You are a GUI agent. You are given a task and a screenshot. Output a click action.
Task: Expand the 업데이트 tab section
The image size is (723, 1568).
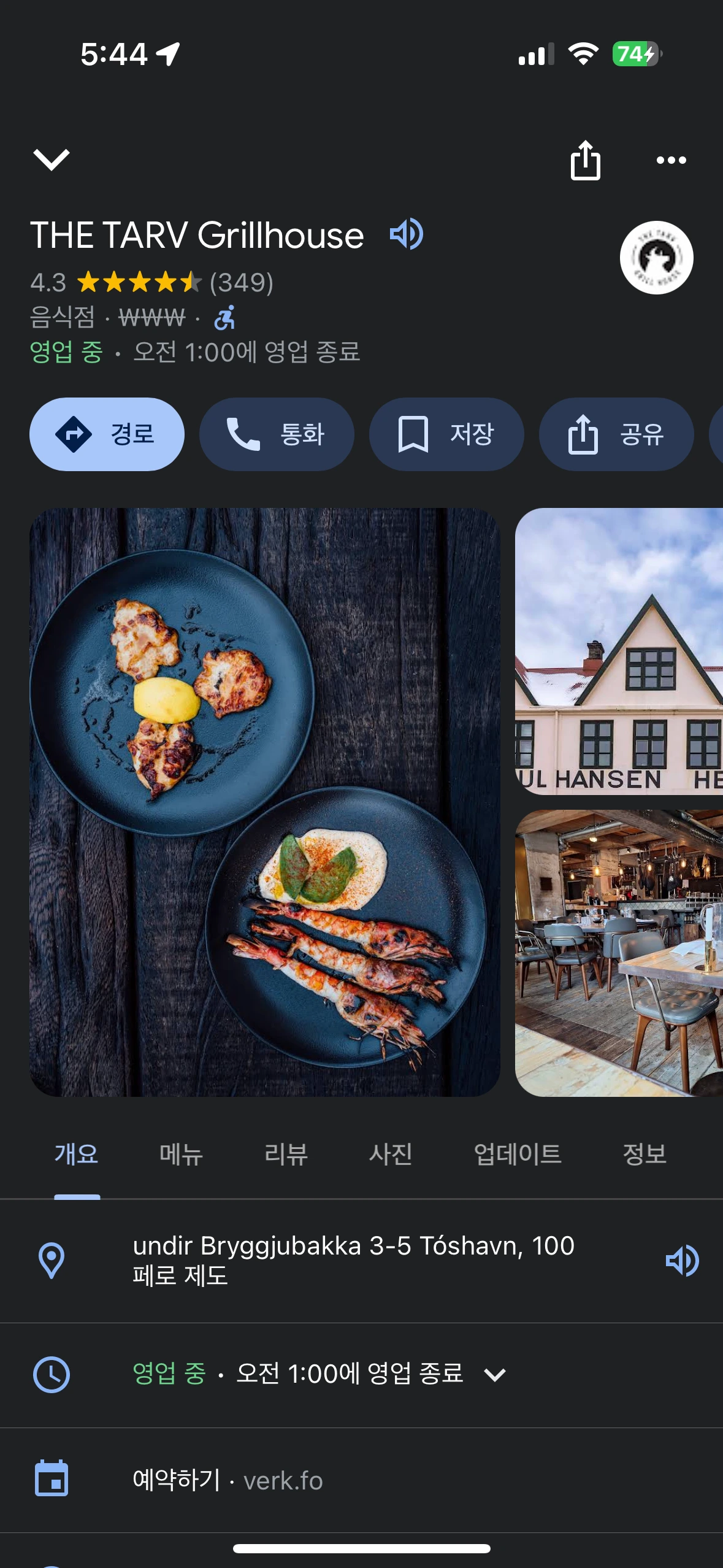click(x=520, y=1153)
